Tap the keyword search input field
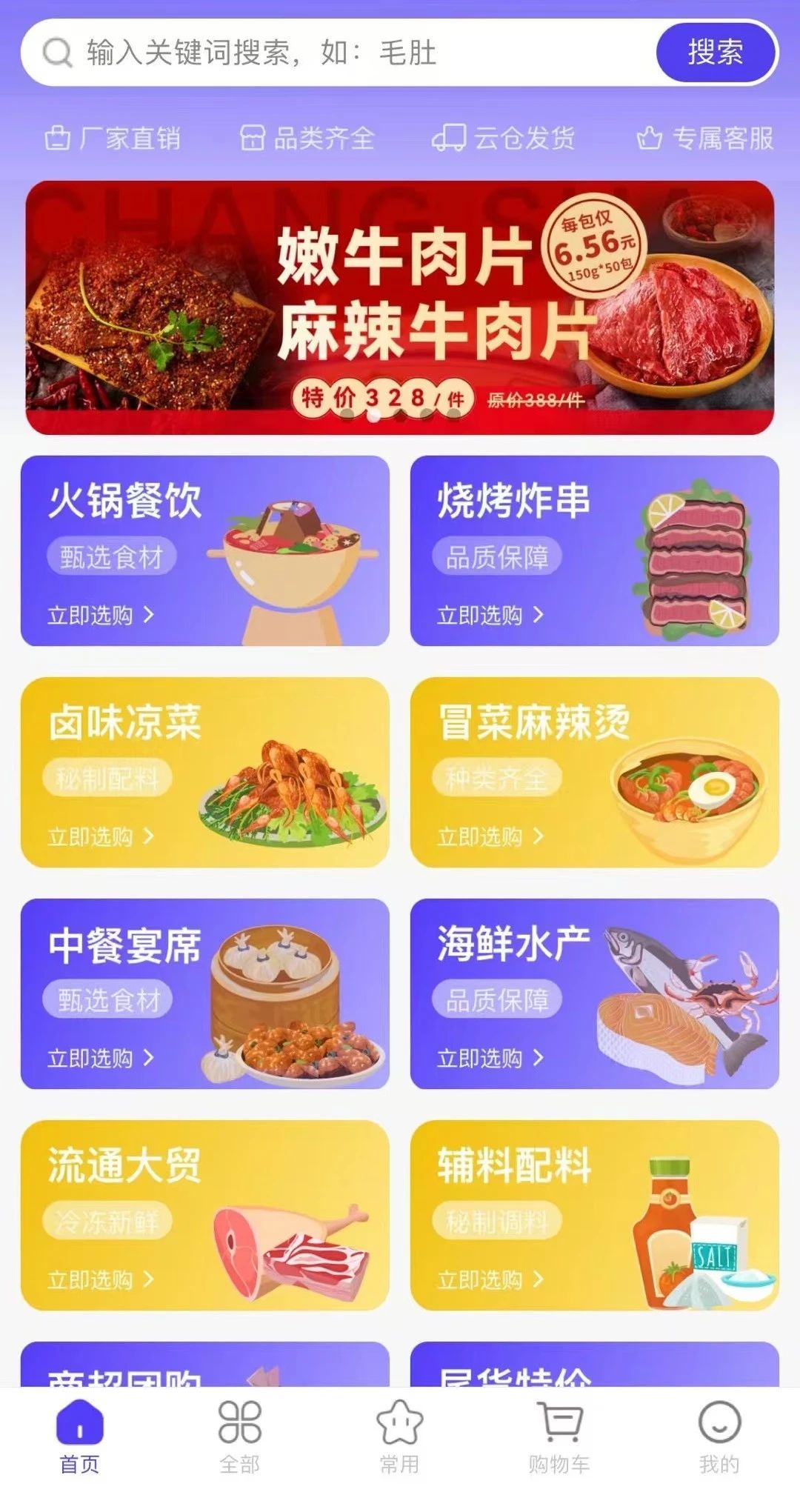This screenshot has height=1512, width=800. point(333,53)
